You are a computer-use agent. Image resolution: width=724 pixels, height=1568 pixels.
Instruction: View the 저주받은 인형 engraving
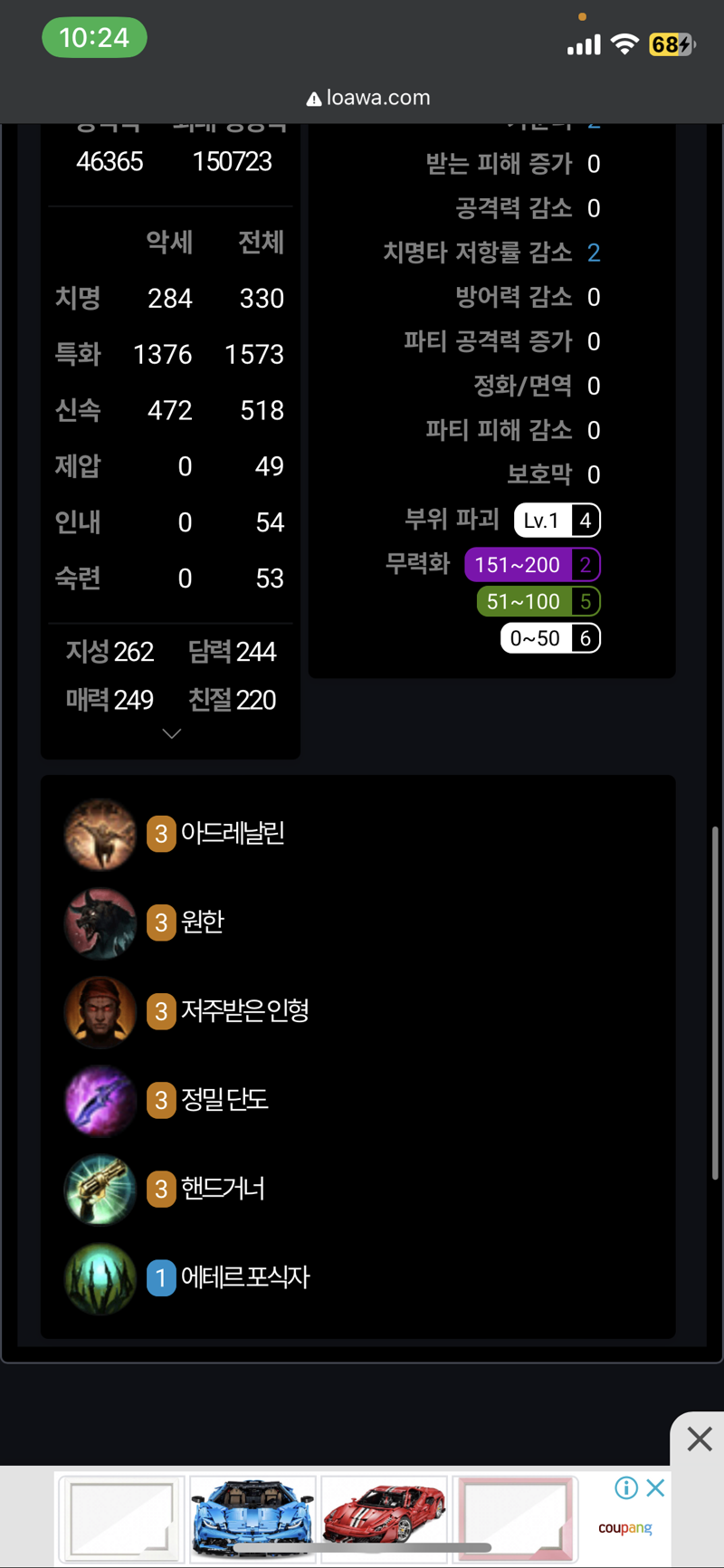coord(244,1010)
